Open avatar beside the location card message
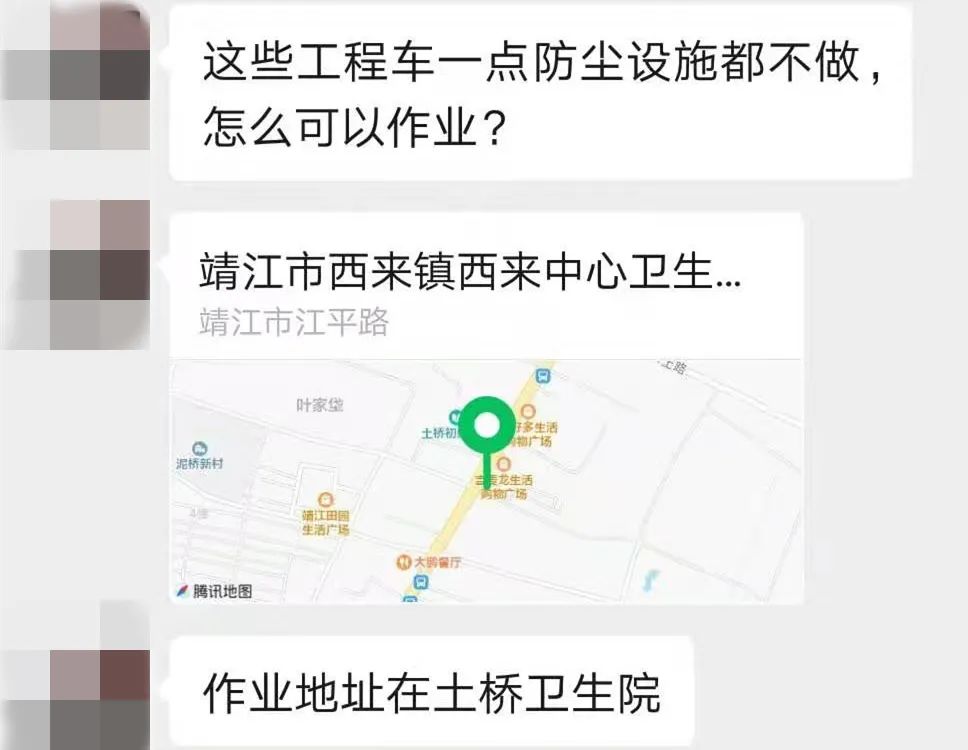The width and height of the screenshot is (968, 750). 76,274
